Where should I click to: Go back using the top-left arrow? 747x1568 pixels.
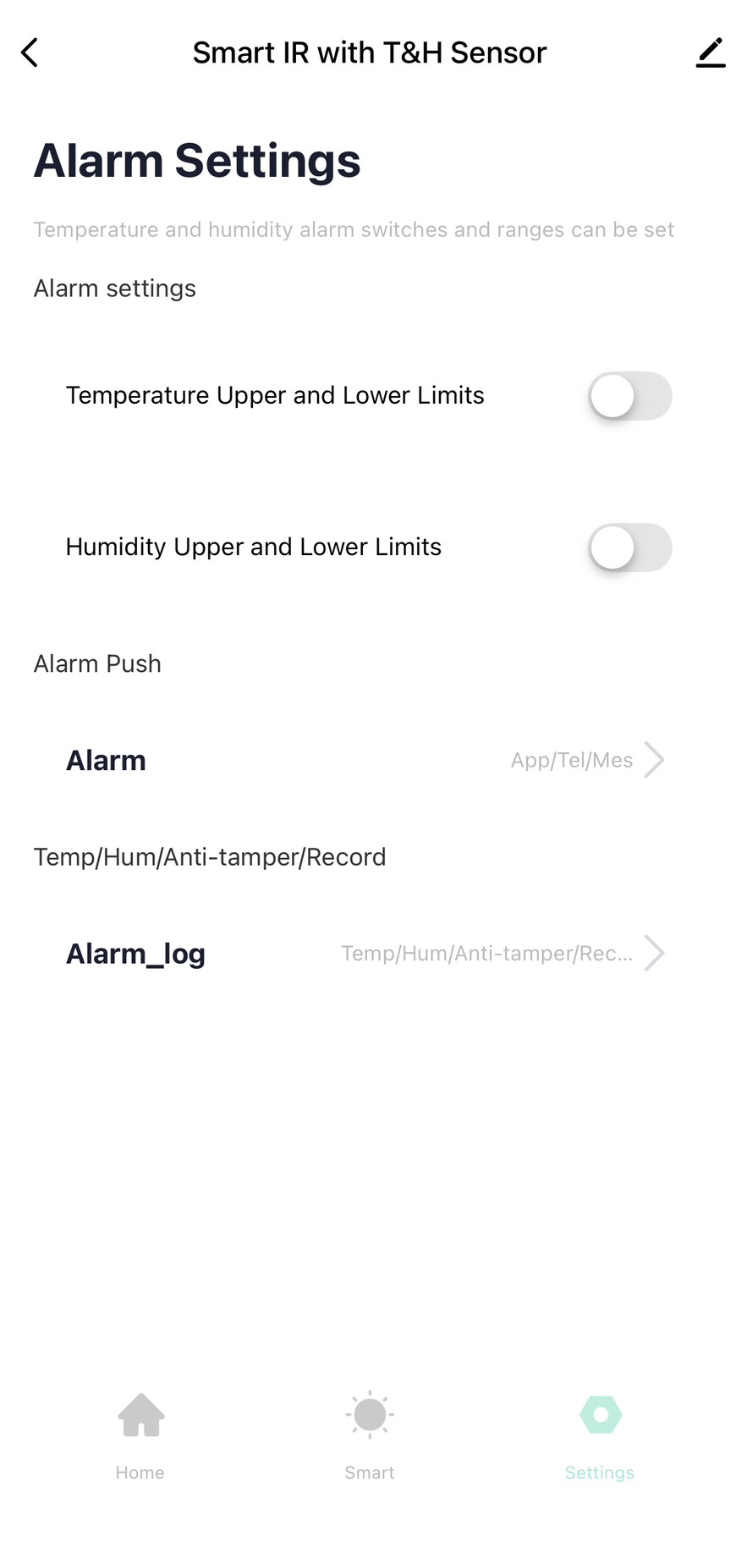30,52
